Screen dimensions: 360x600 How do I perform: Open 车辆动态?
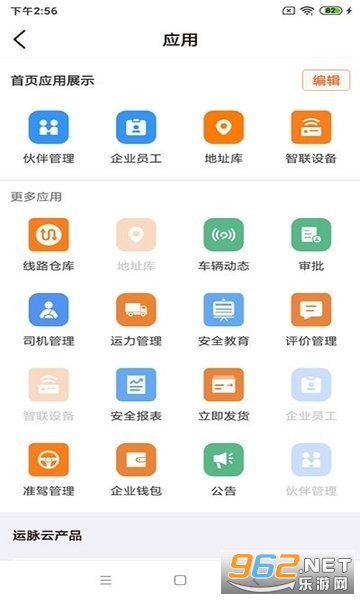[223, 245]
